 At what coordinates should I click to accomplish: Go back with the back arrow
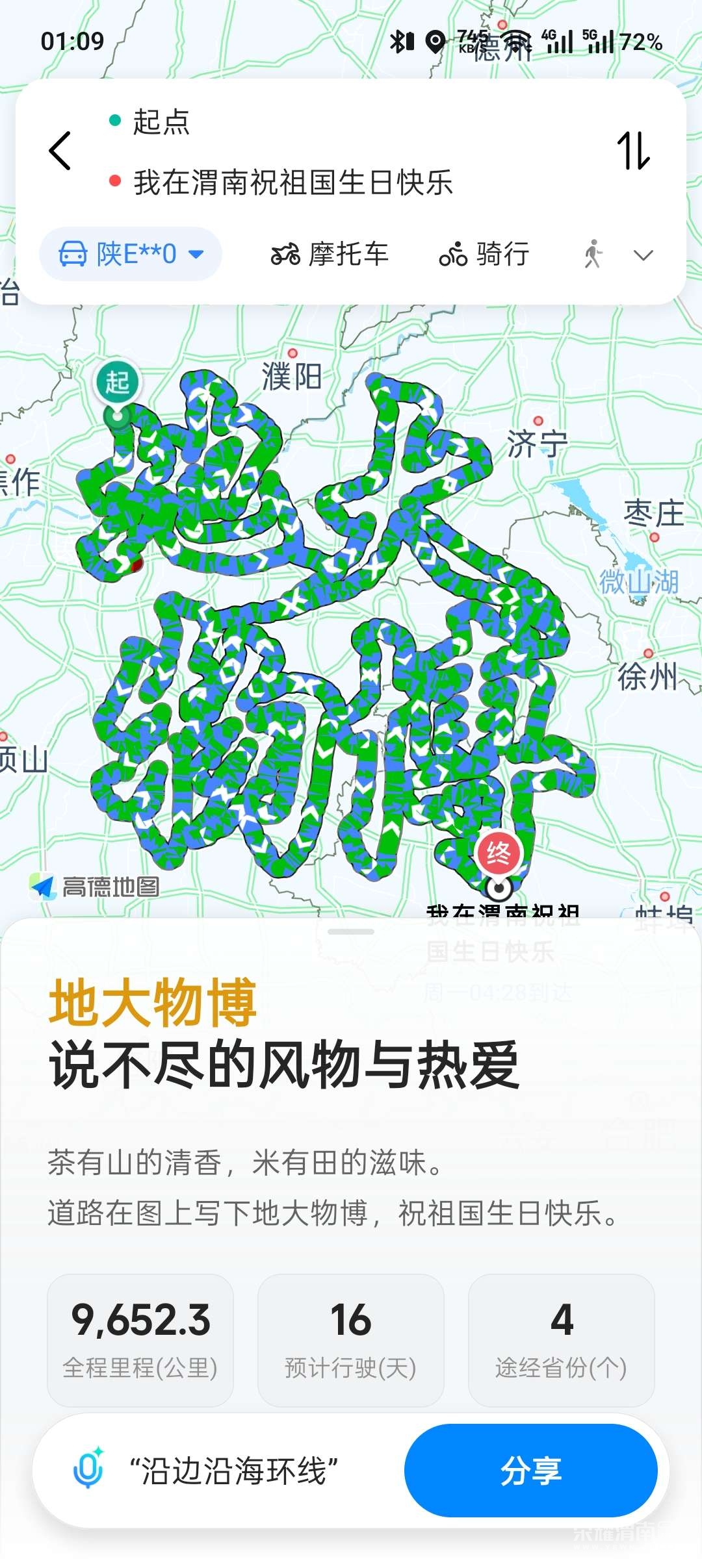pos(60,151)
